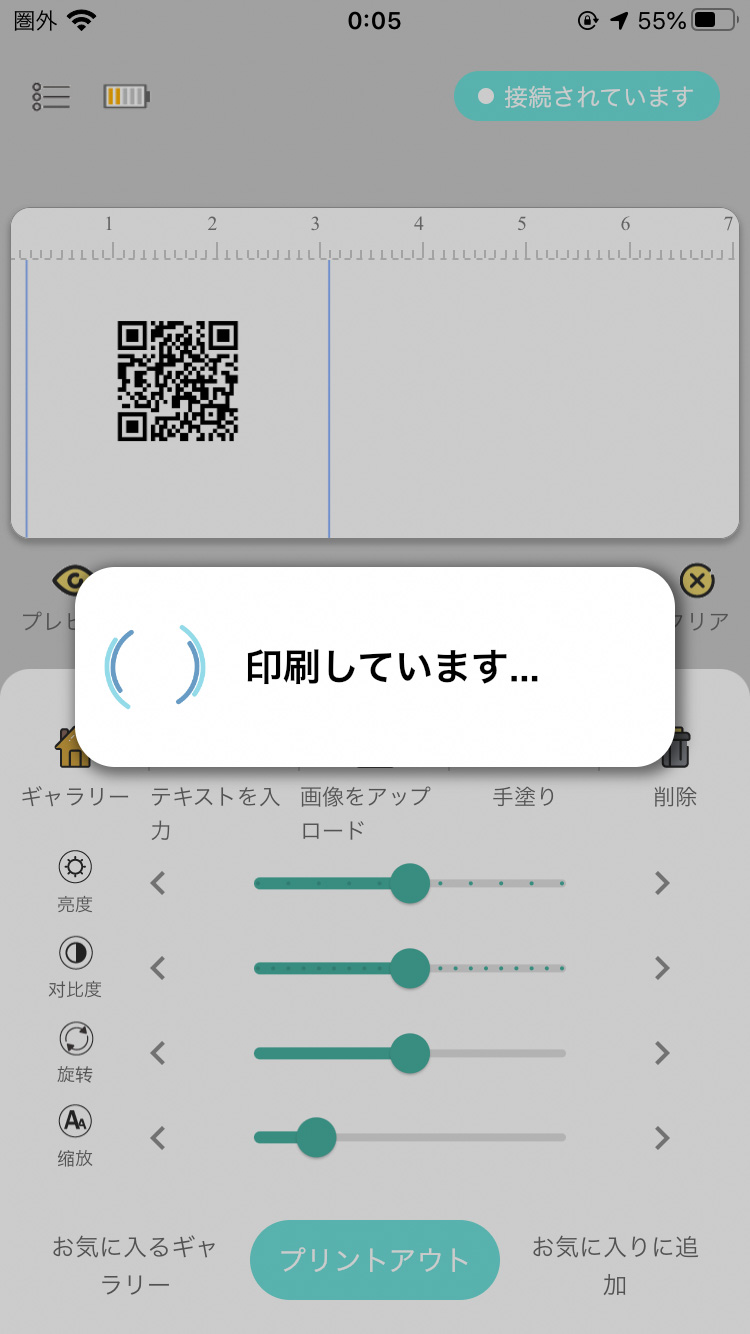
Task: Rotate right using 旋转 right arrow
Action: coord(661,1053)
